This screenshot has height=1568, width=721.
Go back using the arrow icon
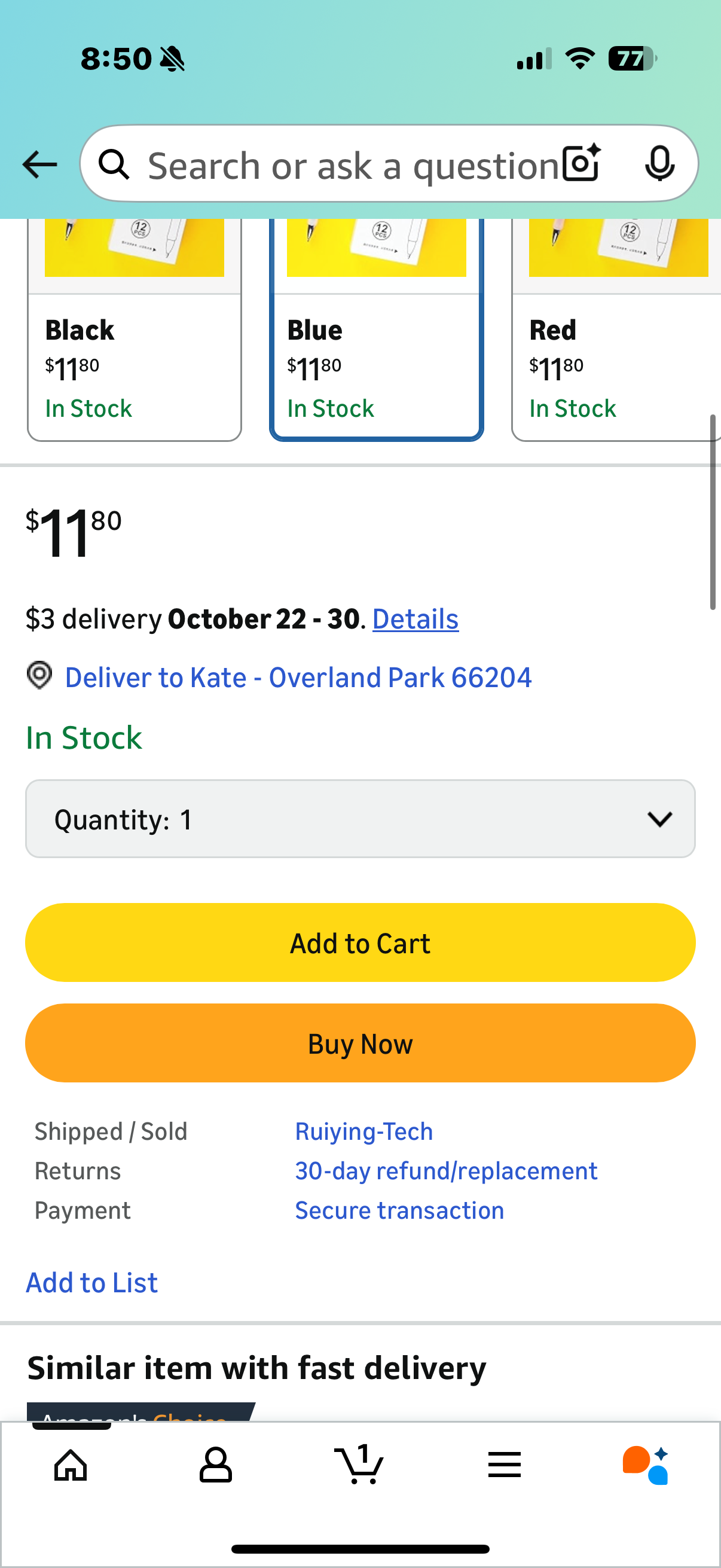coord(40,164)
